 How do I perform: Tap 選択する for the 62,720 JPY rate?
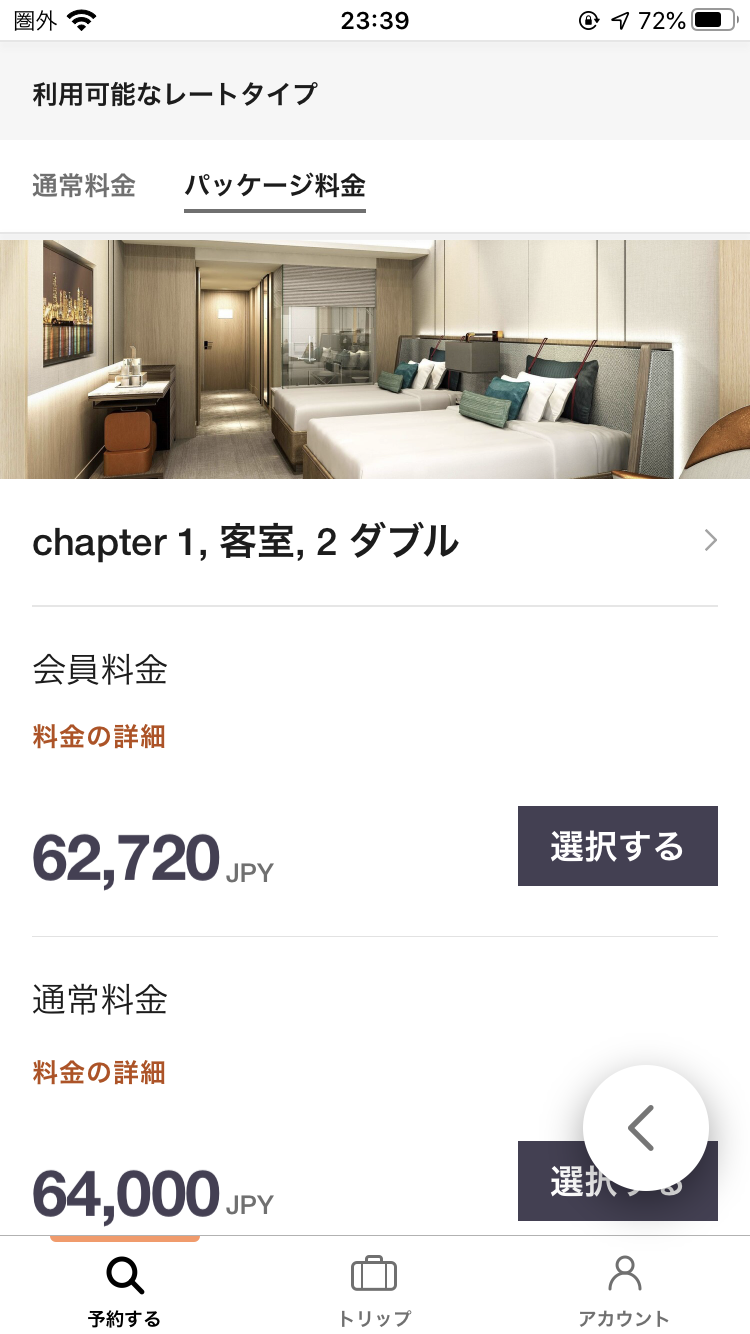(618, 846)
